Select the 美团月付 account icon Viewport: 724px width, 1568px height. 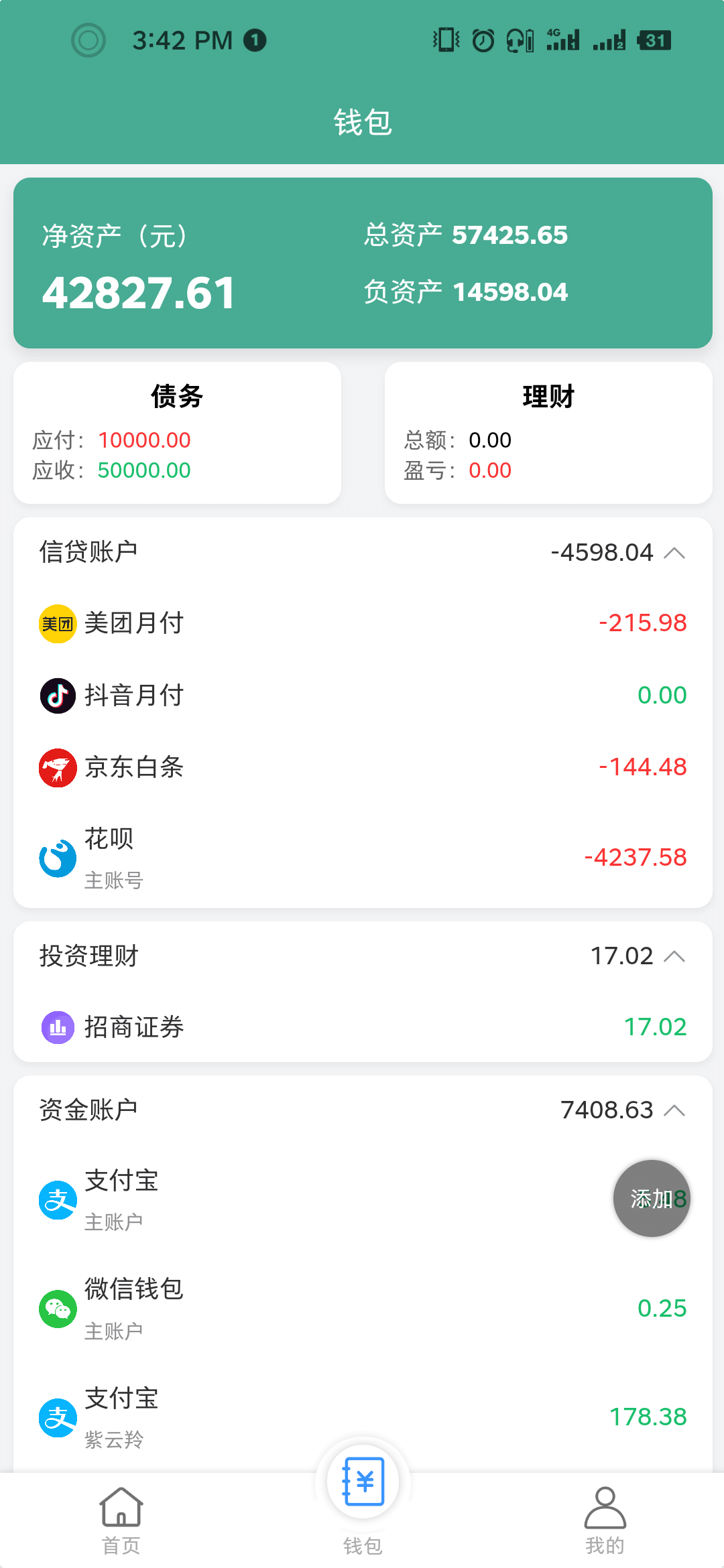click(58, 623)
